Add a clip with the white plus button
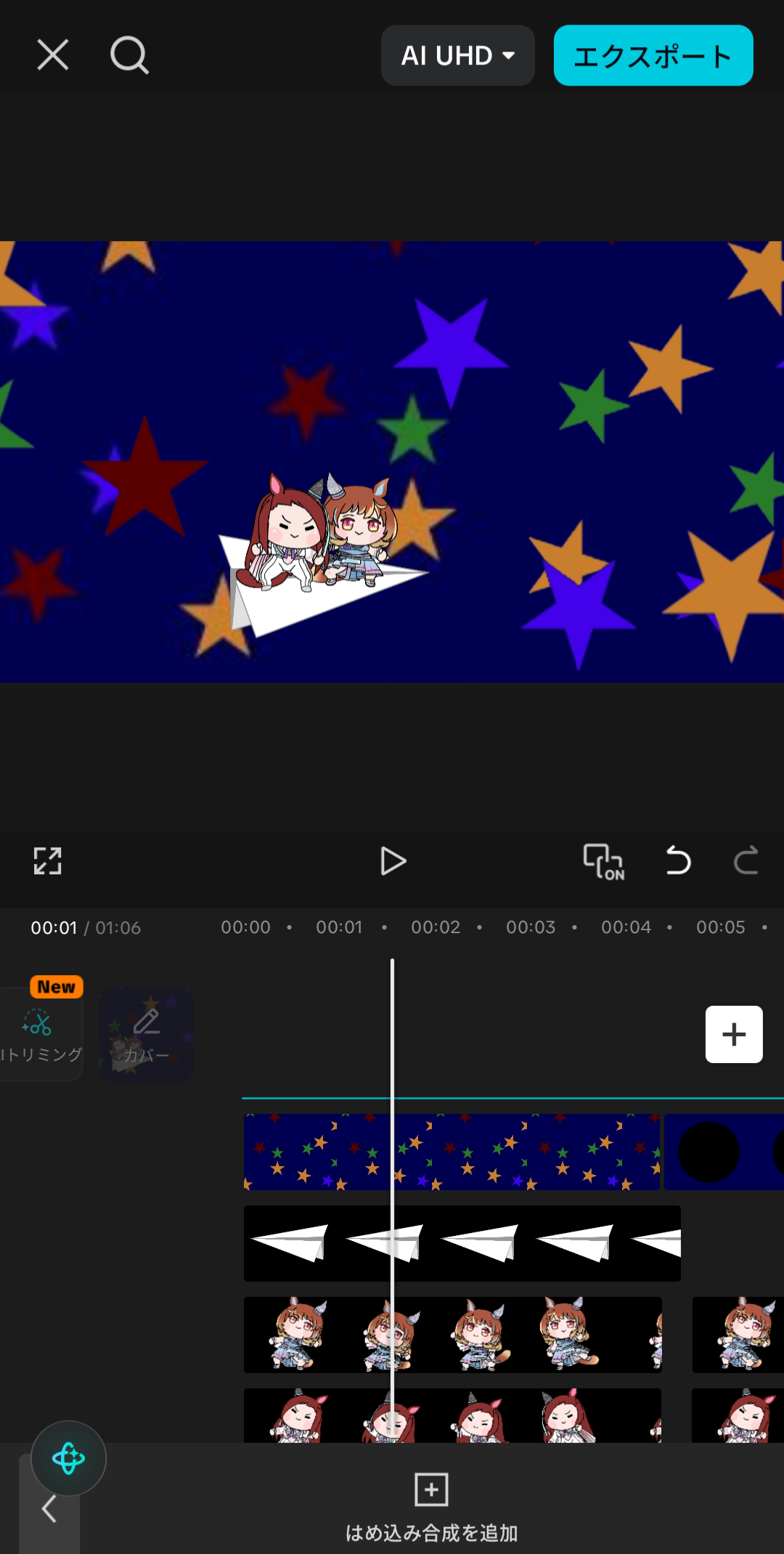This screenshot has width=784, height=1554. (x=734, y=1034)
